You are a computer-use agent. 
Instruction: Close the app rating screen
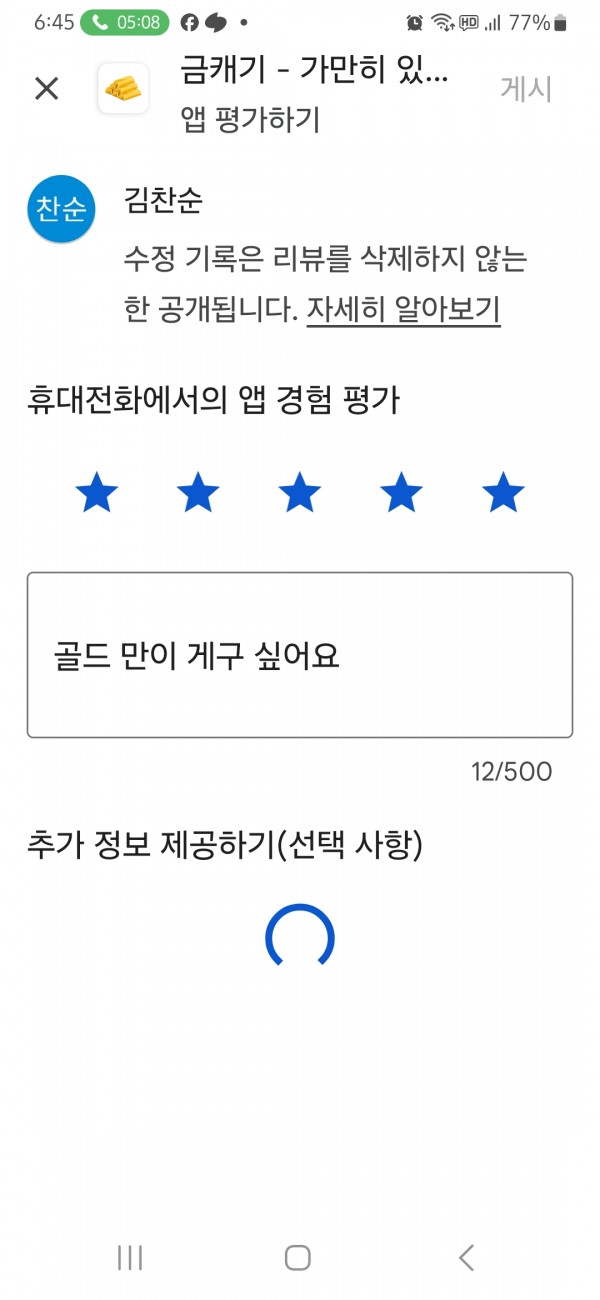click(47, 89)
